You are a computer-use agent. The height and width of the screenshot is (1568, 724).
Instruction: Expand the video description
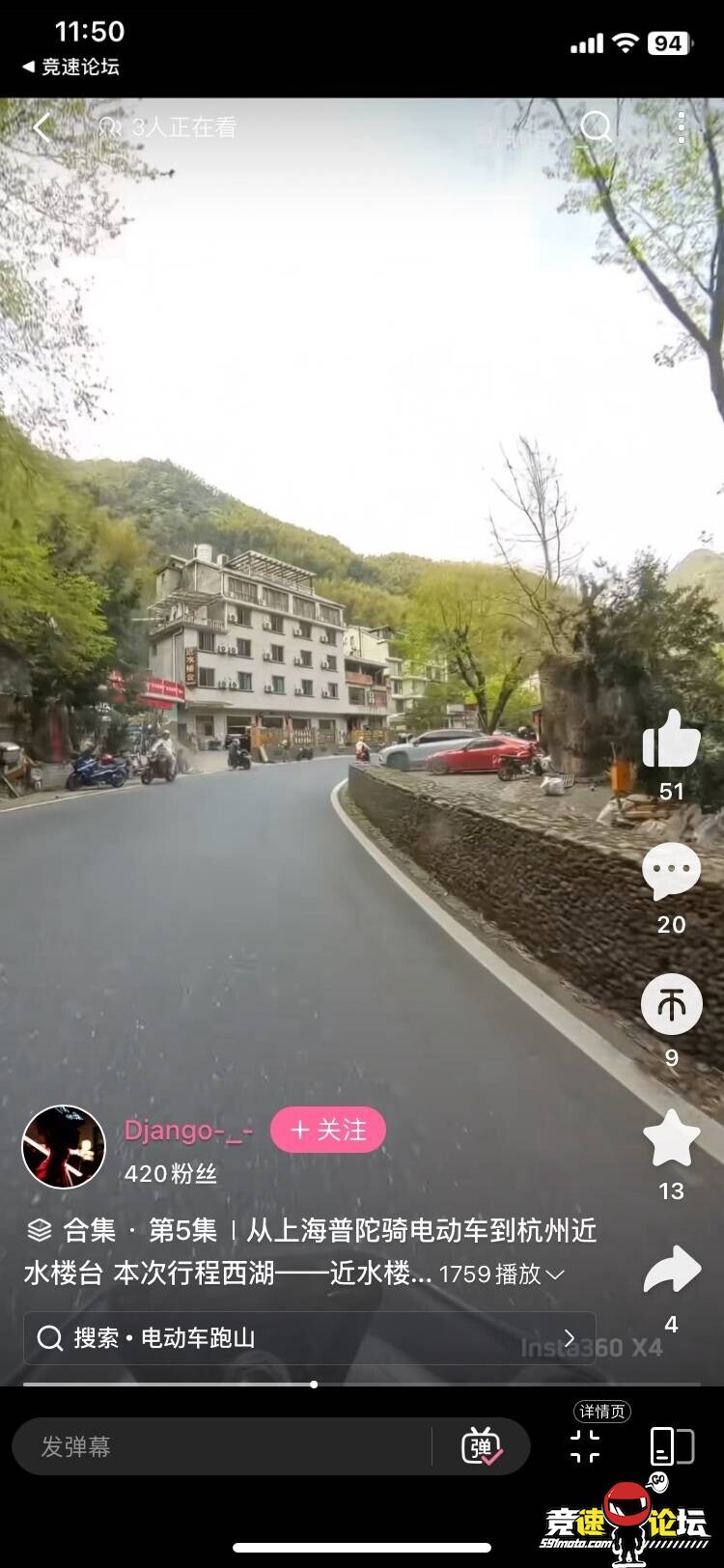(554, 1274)
